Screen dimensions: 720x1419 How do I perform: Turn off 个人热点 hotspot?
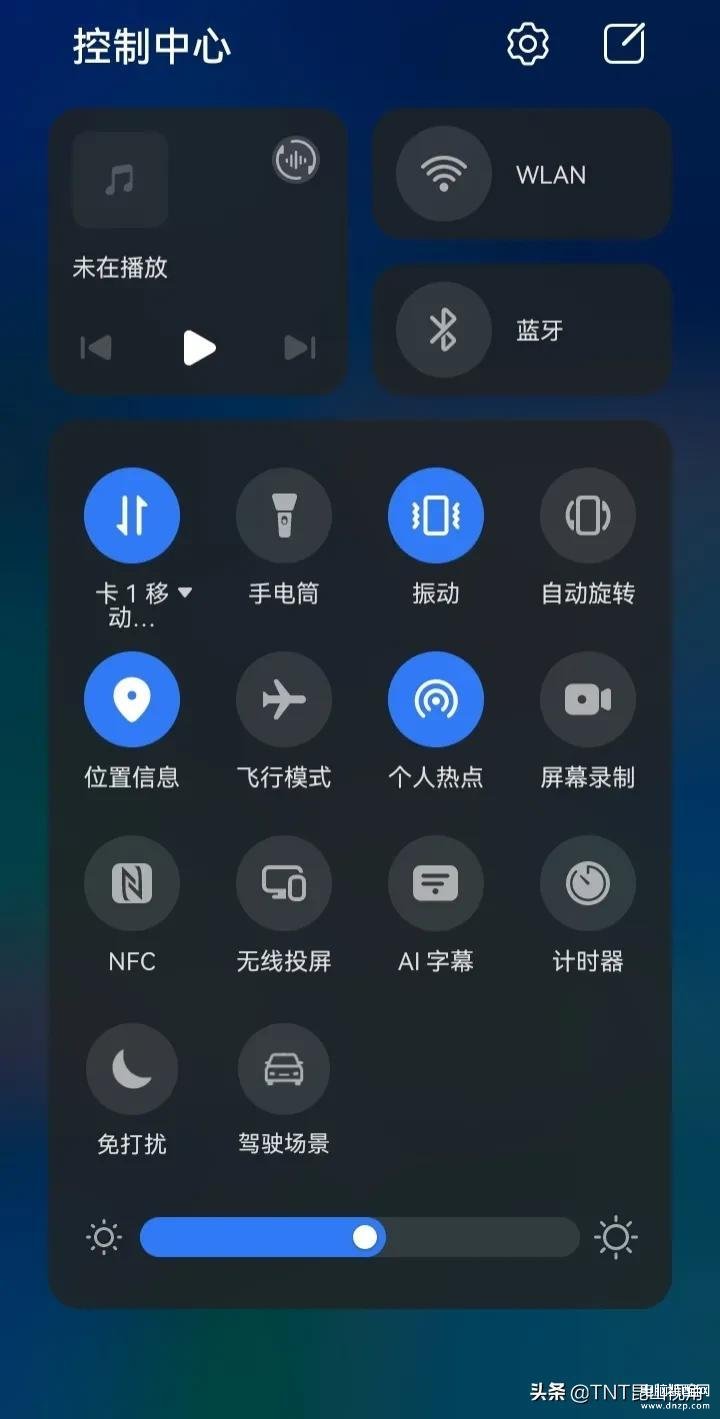click(436, 700)
